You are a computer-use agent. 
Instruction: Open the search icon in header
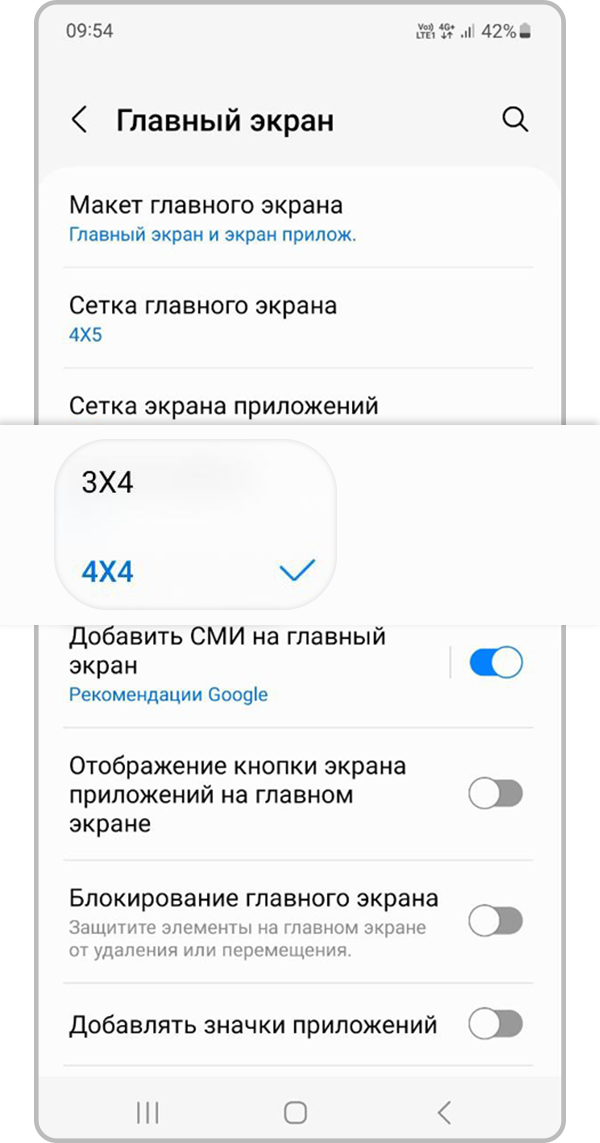coord(514,120)
